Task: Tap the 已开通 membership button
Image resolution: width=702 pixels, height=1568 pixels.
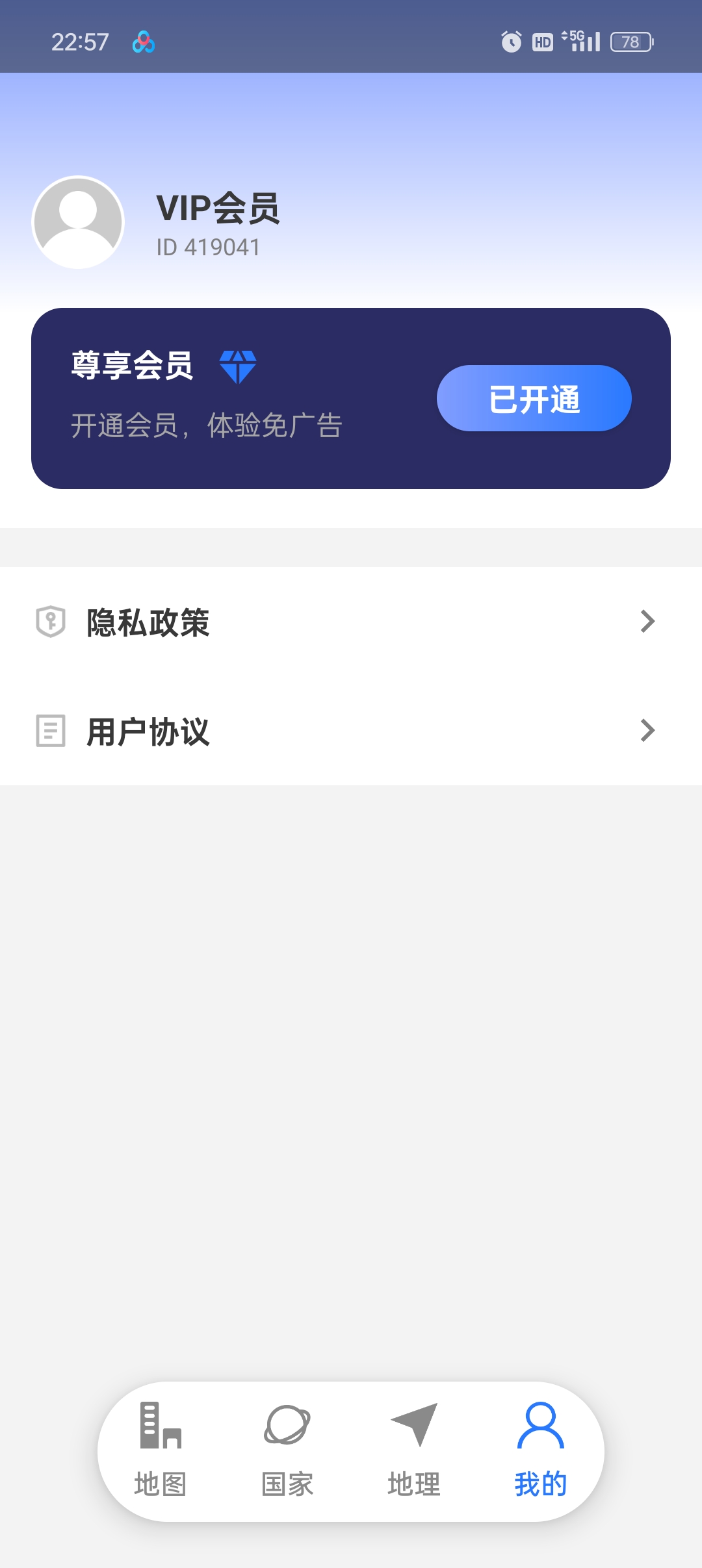Action: click(534, 398)
